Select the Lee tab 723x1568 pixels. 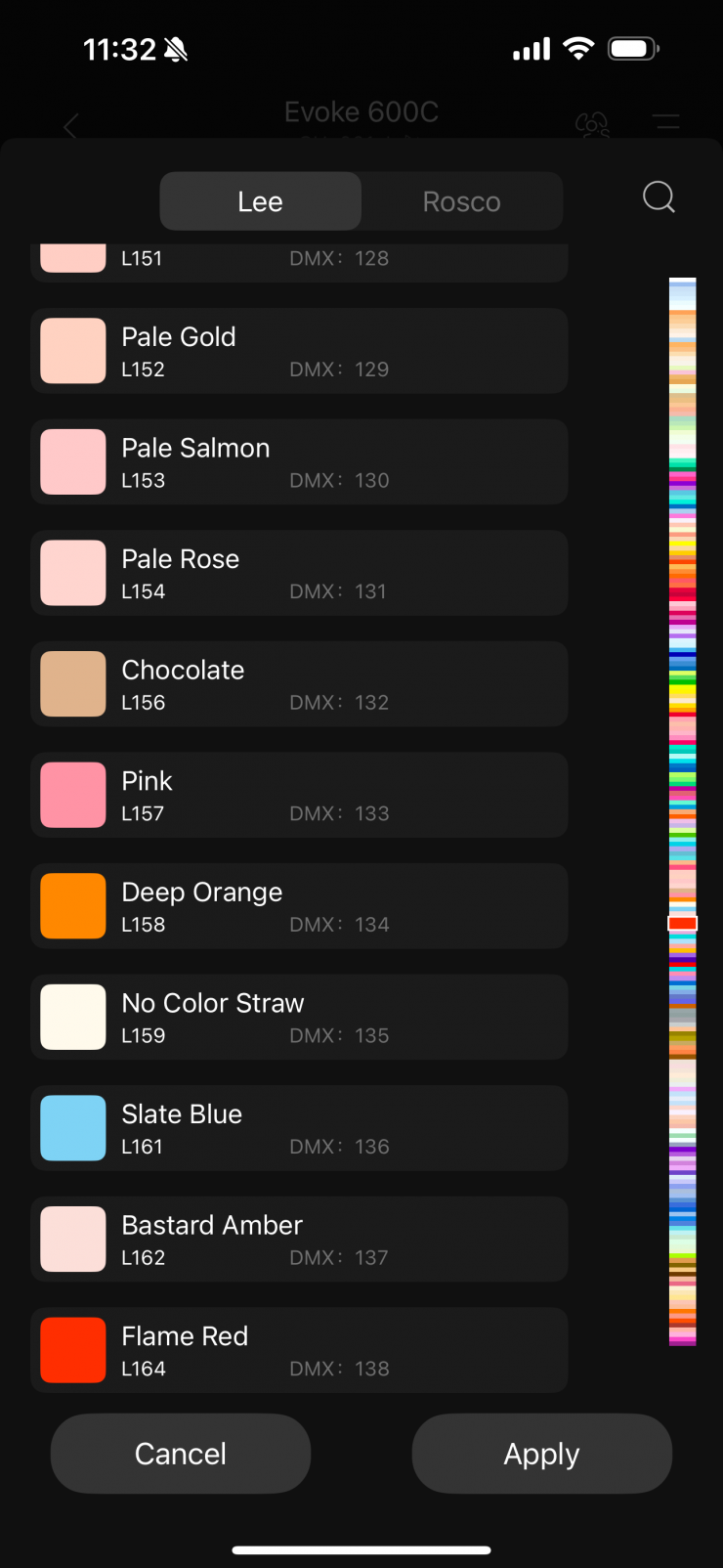click(260, 201)
